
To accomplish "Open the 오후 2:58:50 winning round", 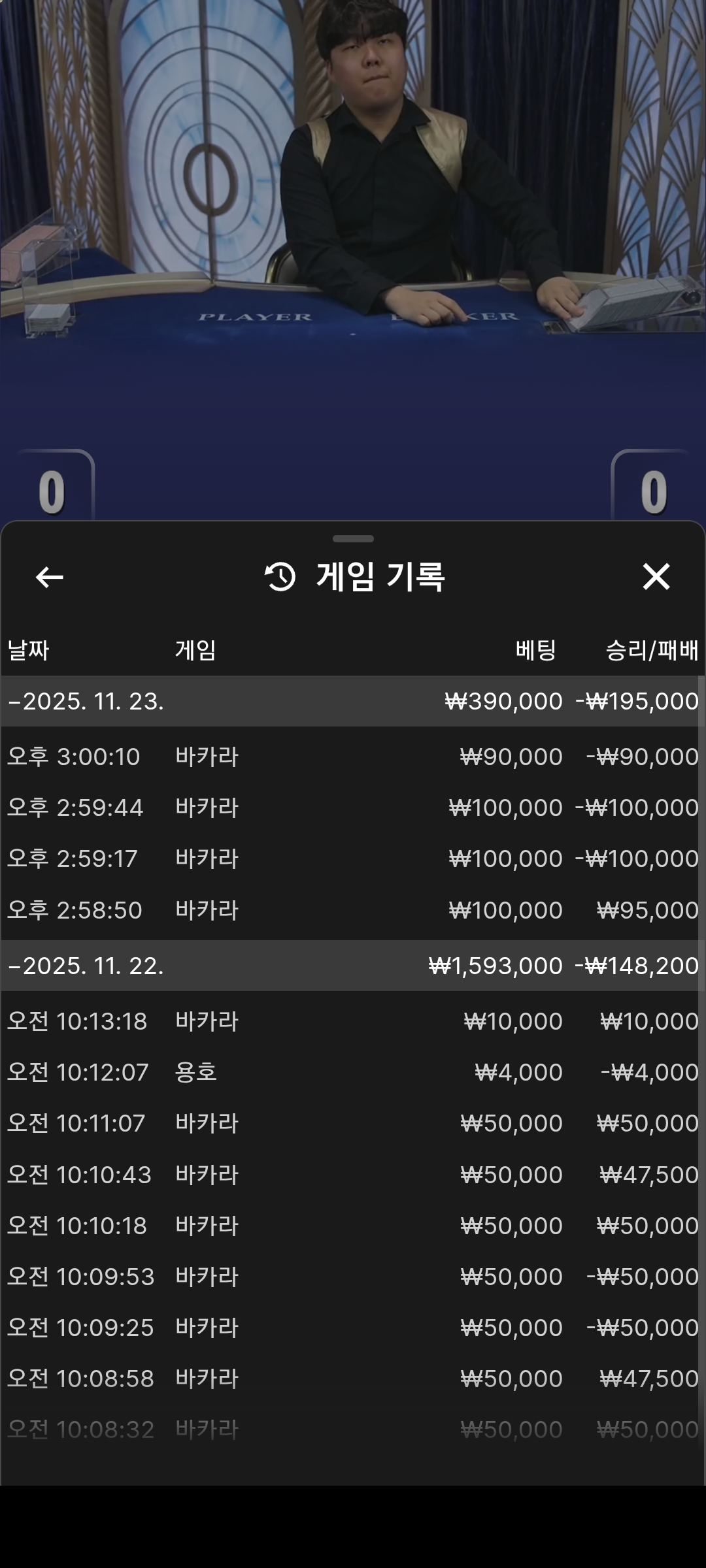I will coord(353,910).
